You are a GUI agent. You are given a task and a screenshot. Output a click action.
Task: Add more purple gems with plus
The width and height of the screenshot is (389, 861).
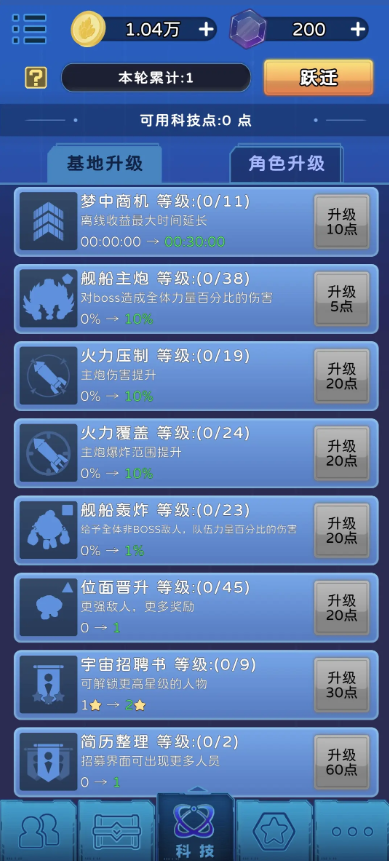pyautogui.click(x=358, y=29)
